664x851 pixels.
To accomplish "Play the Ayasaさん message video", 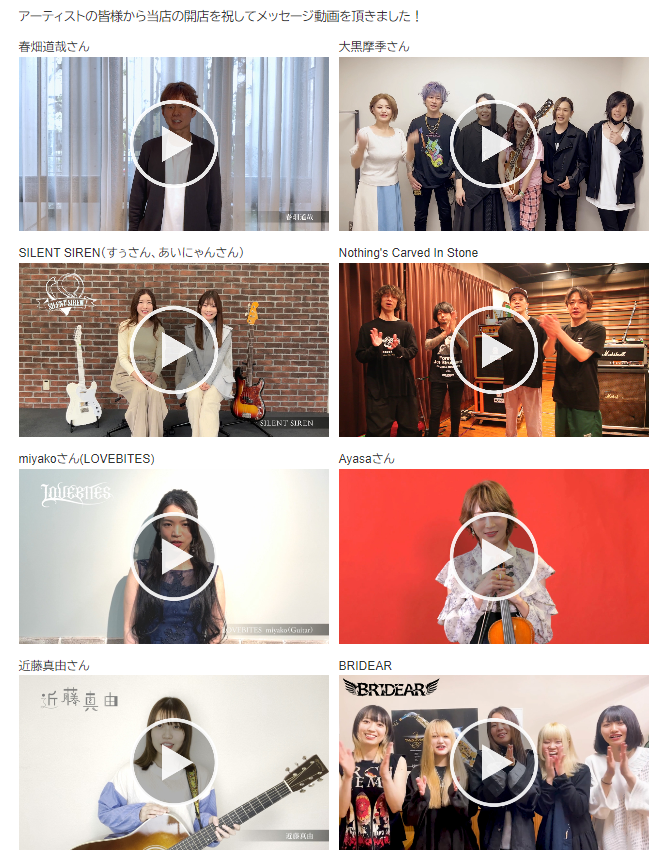I will [494, 556].
